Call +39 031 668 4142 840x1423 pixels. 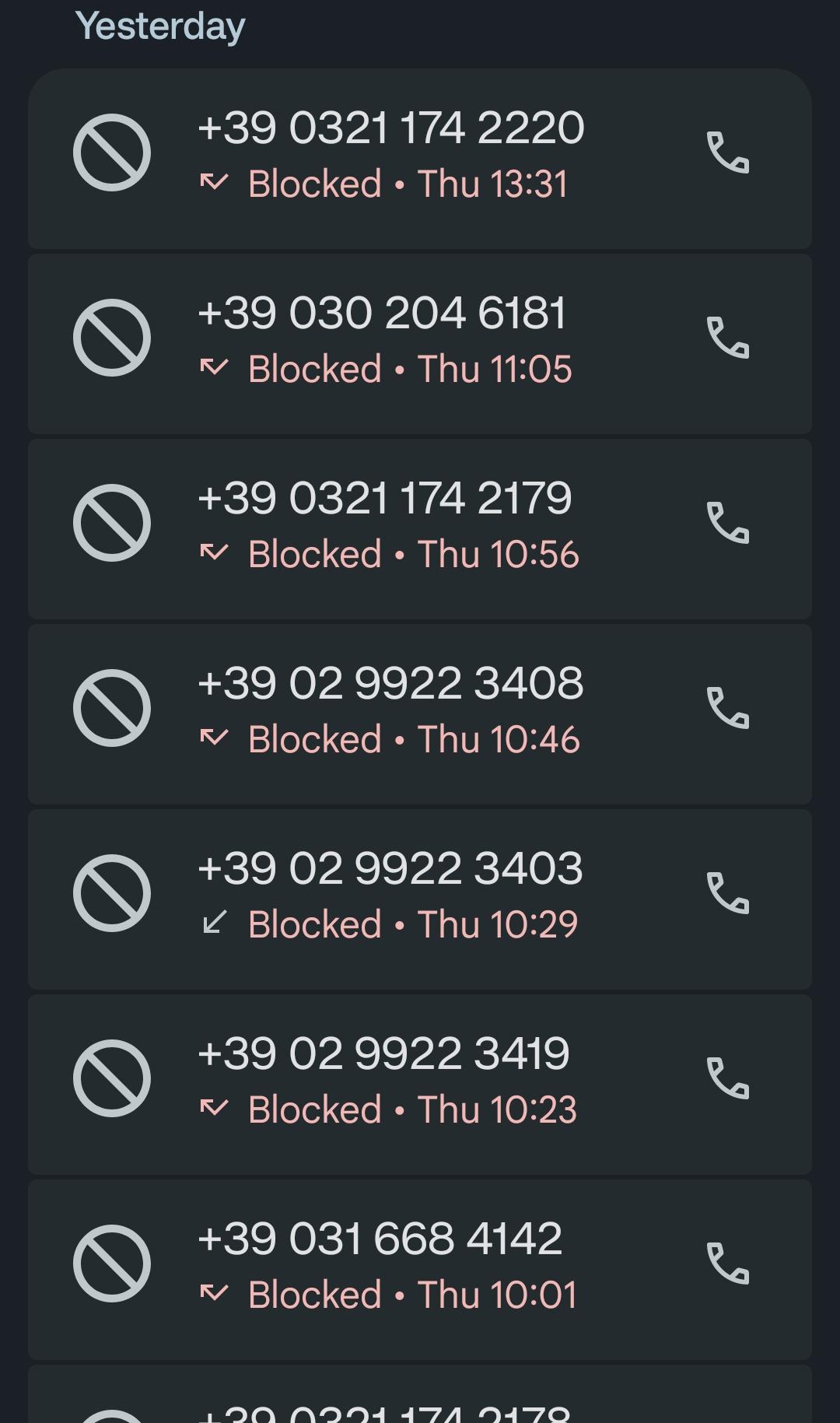pos(728,1264)
